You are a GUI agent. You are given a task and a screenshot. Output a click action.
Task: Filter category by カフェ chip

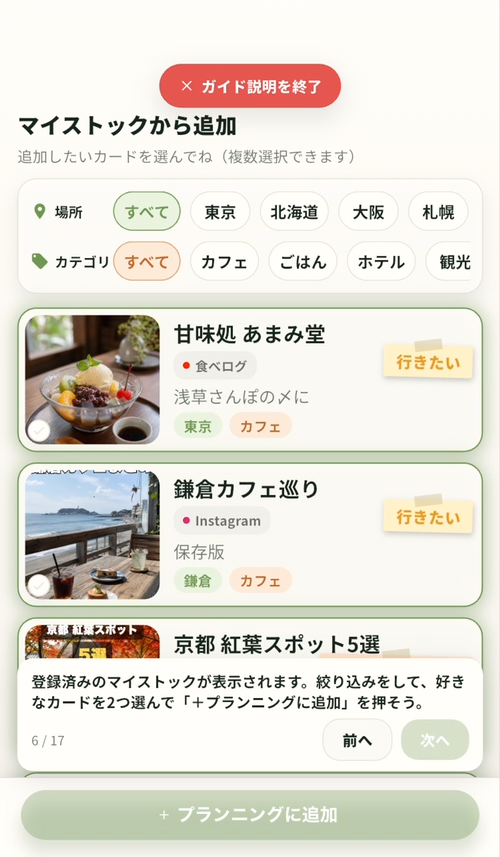point(224,262)
